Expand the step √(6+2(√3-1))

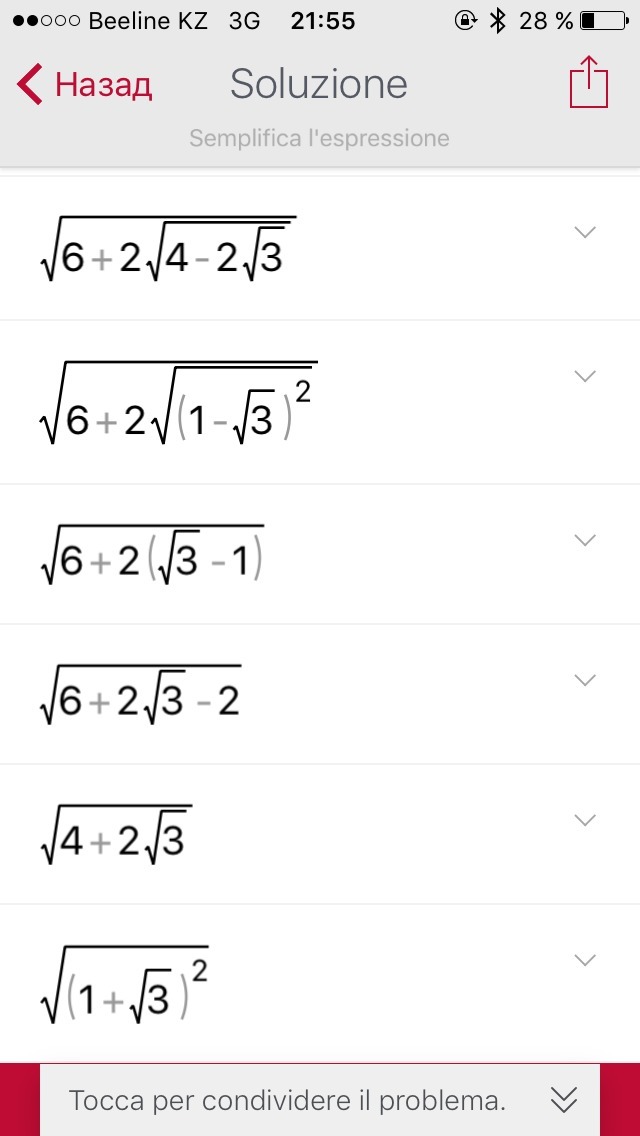[585, 541]
